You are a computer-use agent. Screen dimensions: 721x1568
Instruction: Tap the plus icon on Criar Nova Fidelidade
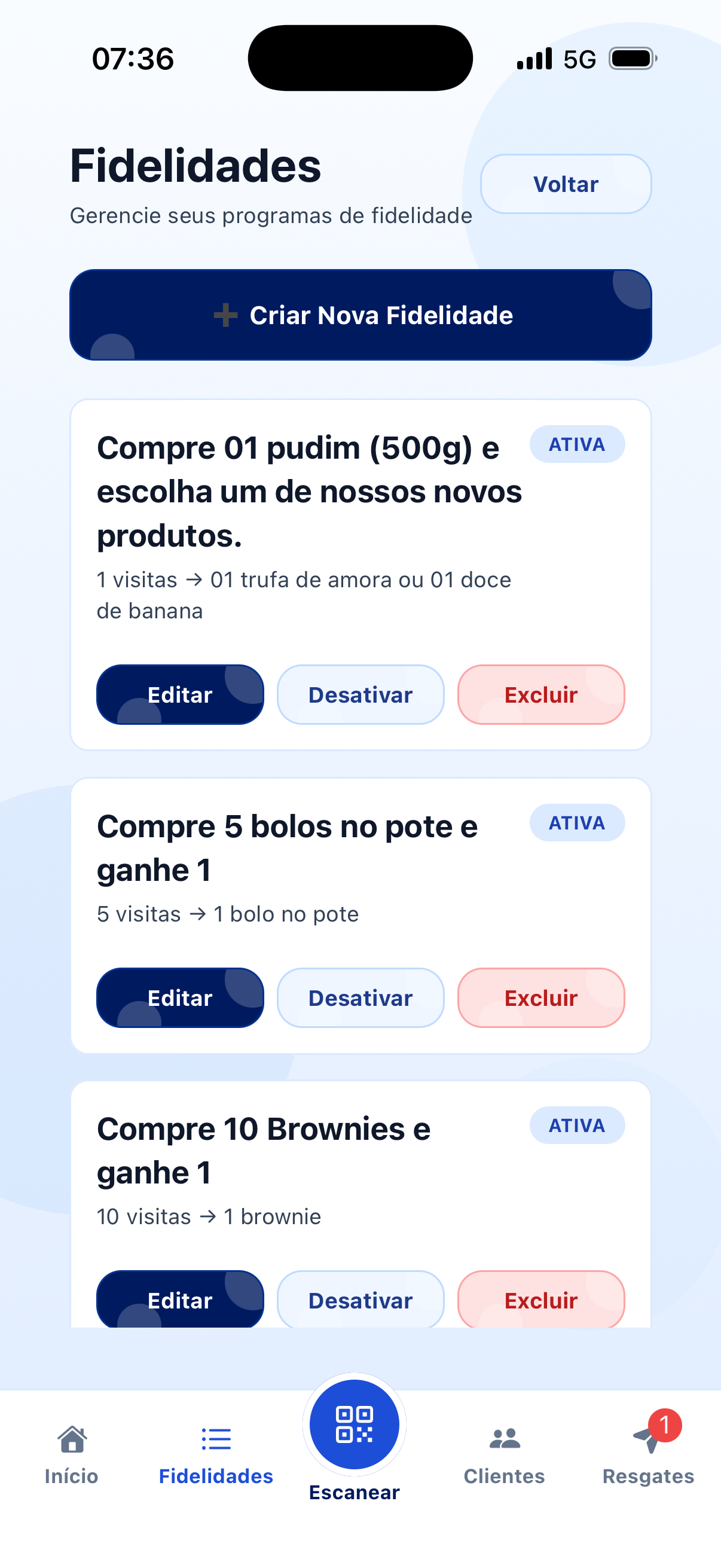click(225, 315)
